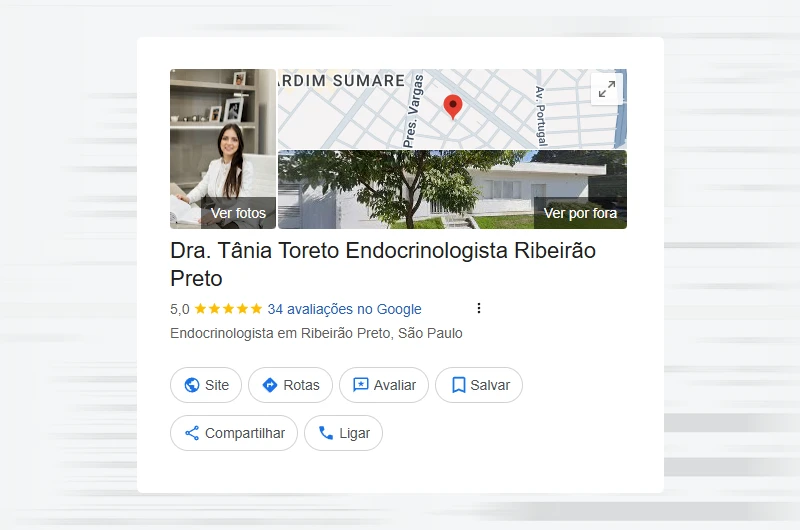This screenshot has width=800, height=530.
Task: Expand the map to full view
Action: pos(607,89)
